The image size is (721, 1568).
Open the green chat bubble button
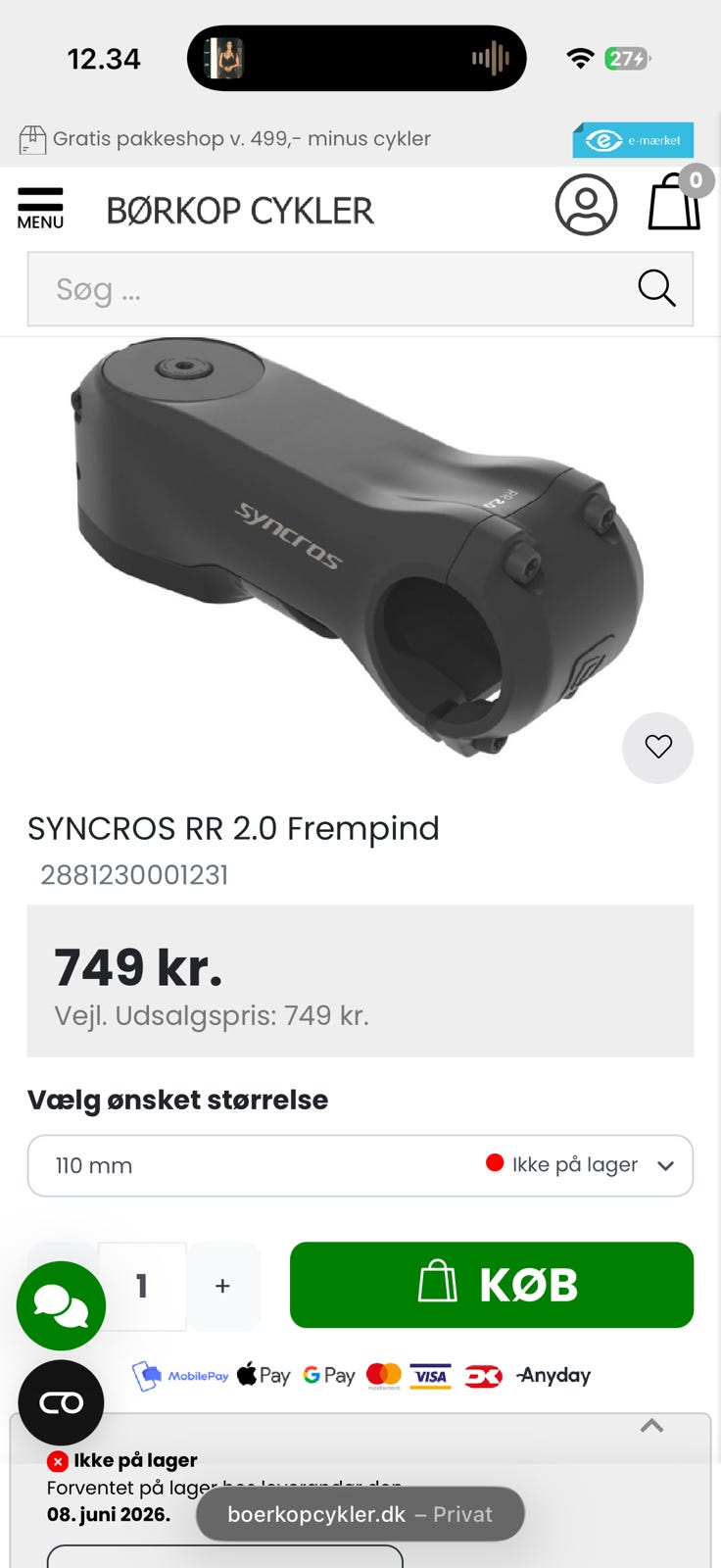pyautogui.click(x=61, y=1305)
